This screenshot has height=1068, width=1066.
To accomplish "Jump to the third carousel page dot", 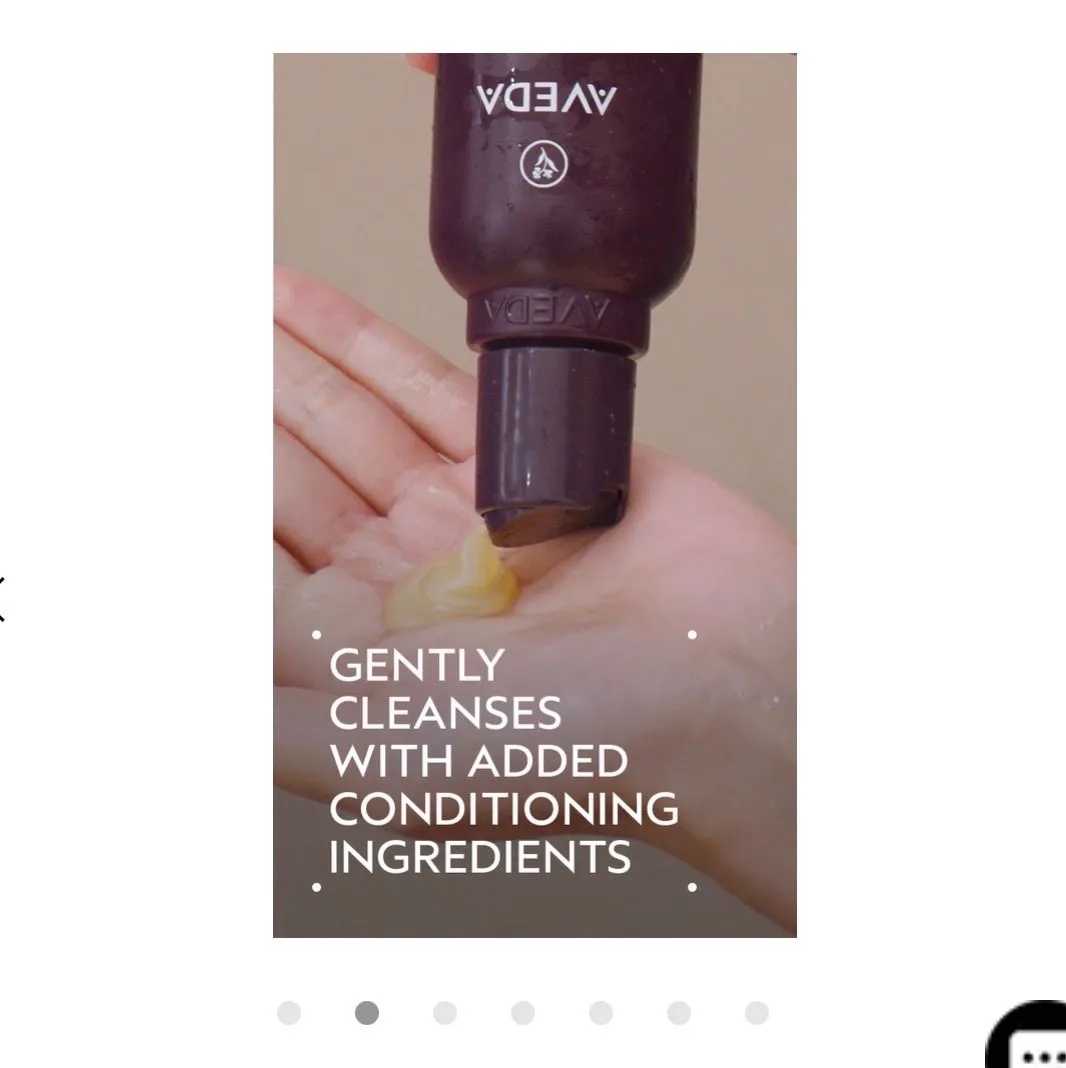I will (445, 1013).
